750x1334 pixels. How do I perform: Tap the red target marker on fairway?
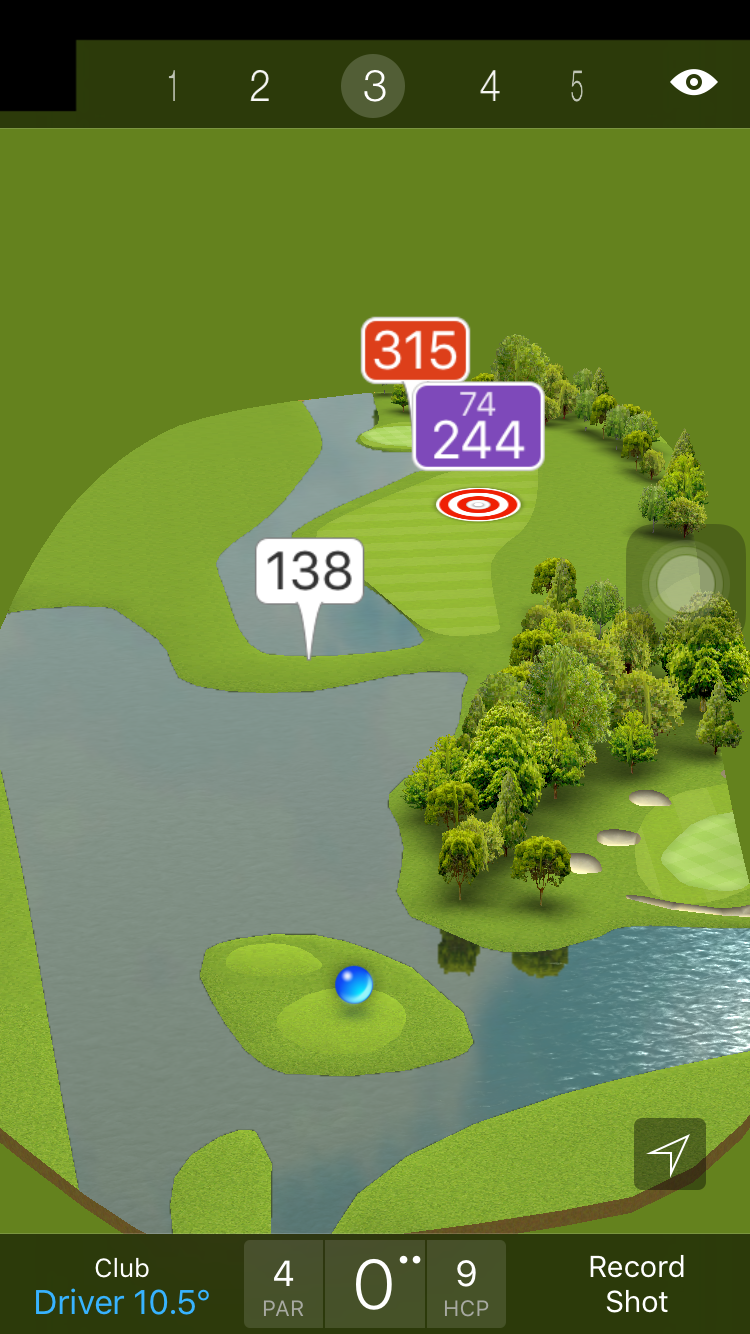click(x=478, y=505)
